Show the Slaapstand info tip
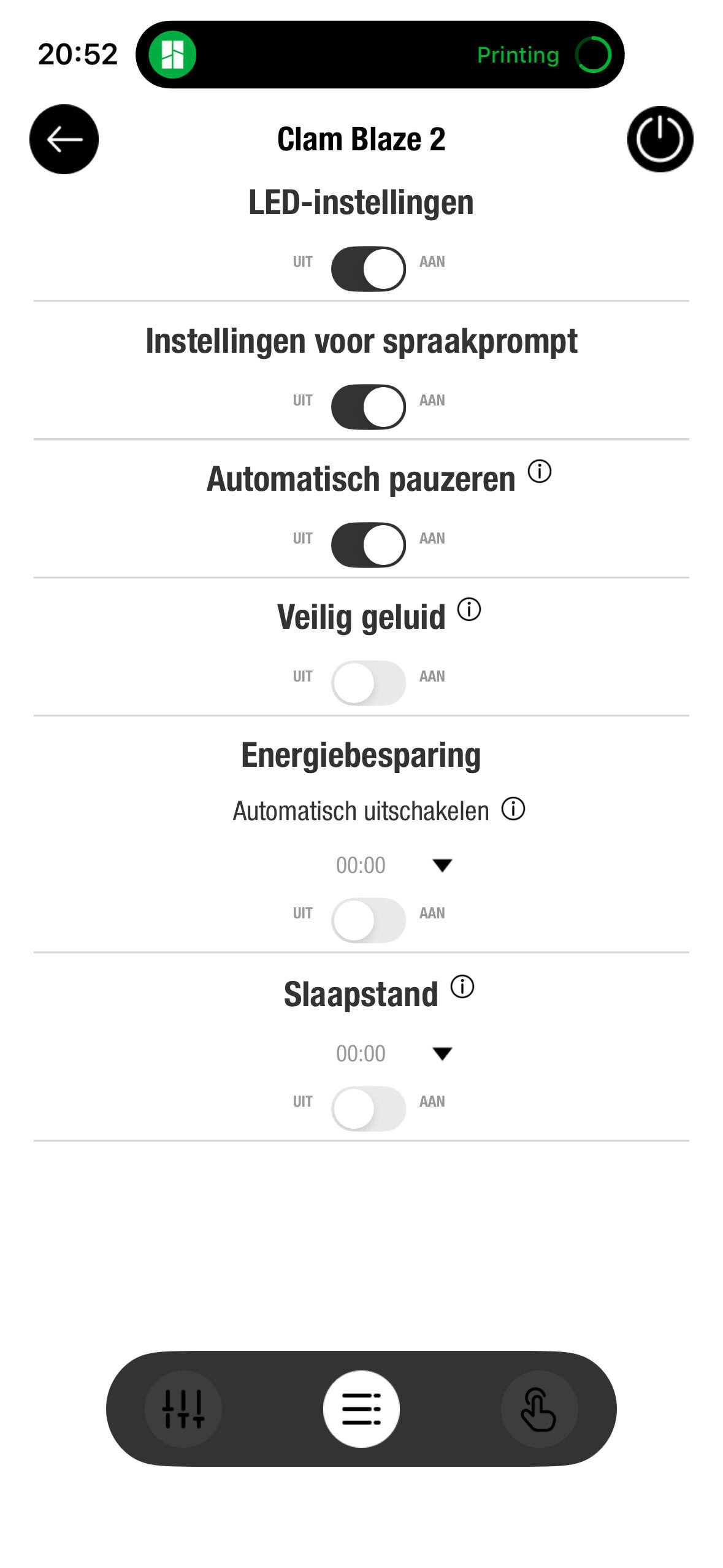Screen dimensions: 723x1568 pyautogui.click(x=462, y=987)
